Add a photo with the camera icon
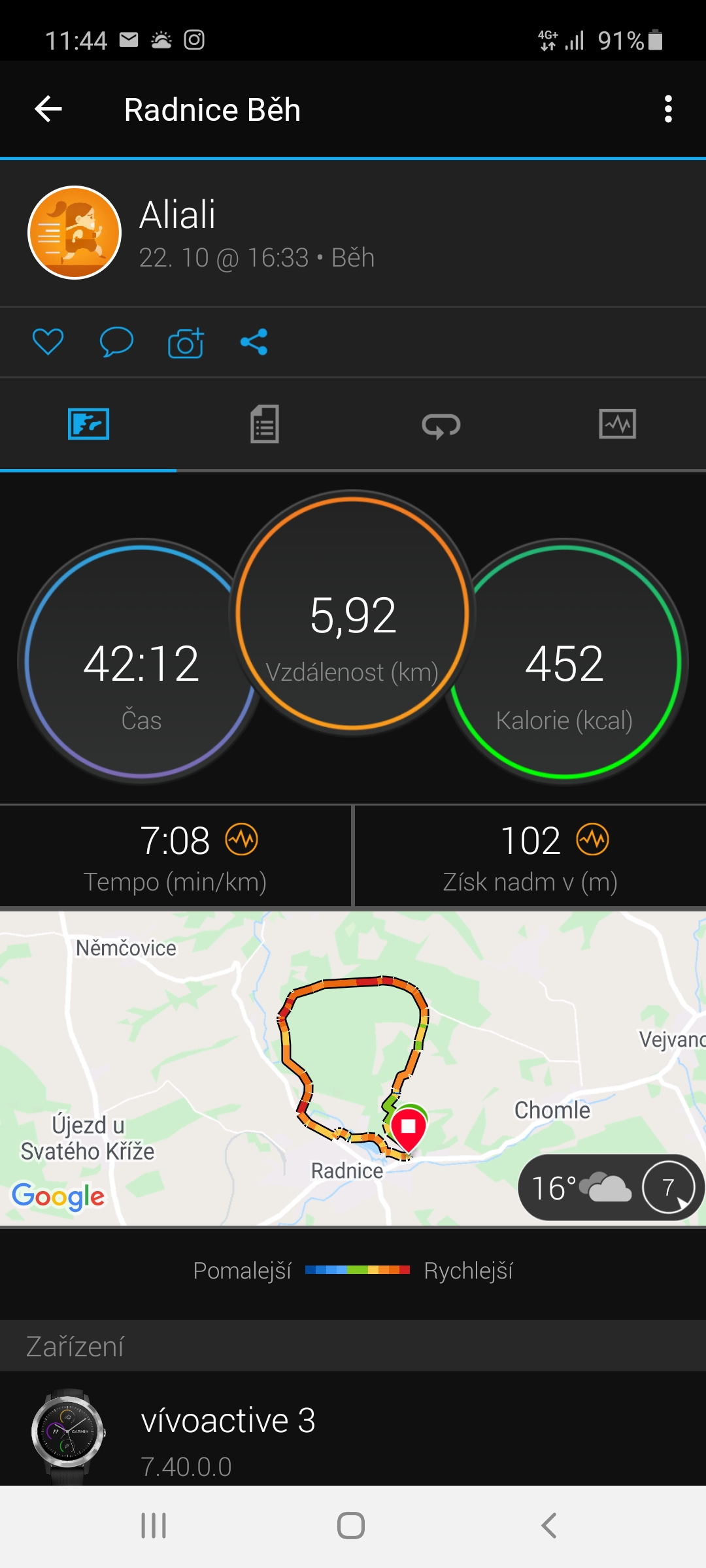The image size is (706, 1568). pyautogui.click(x=186, y=342)
